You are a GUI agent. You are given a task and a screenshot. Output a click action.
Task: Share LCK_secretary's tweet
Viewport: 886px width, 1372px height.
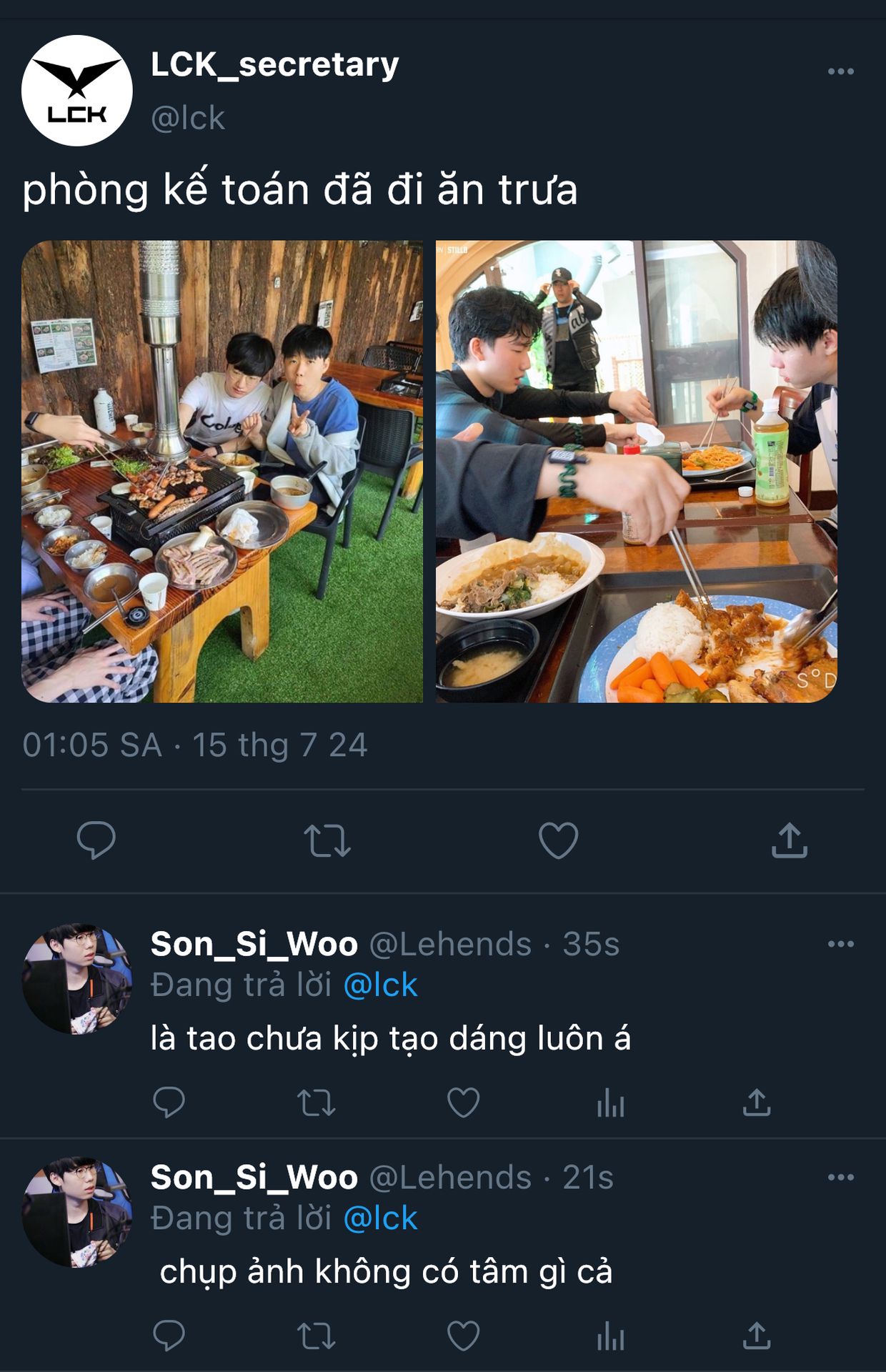(789, 840)
